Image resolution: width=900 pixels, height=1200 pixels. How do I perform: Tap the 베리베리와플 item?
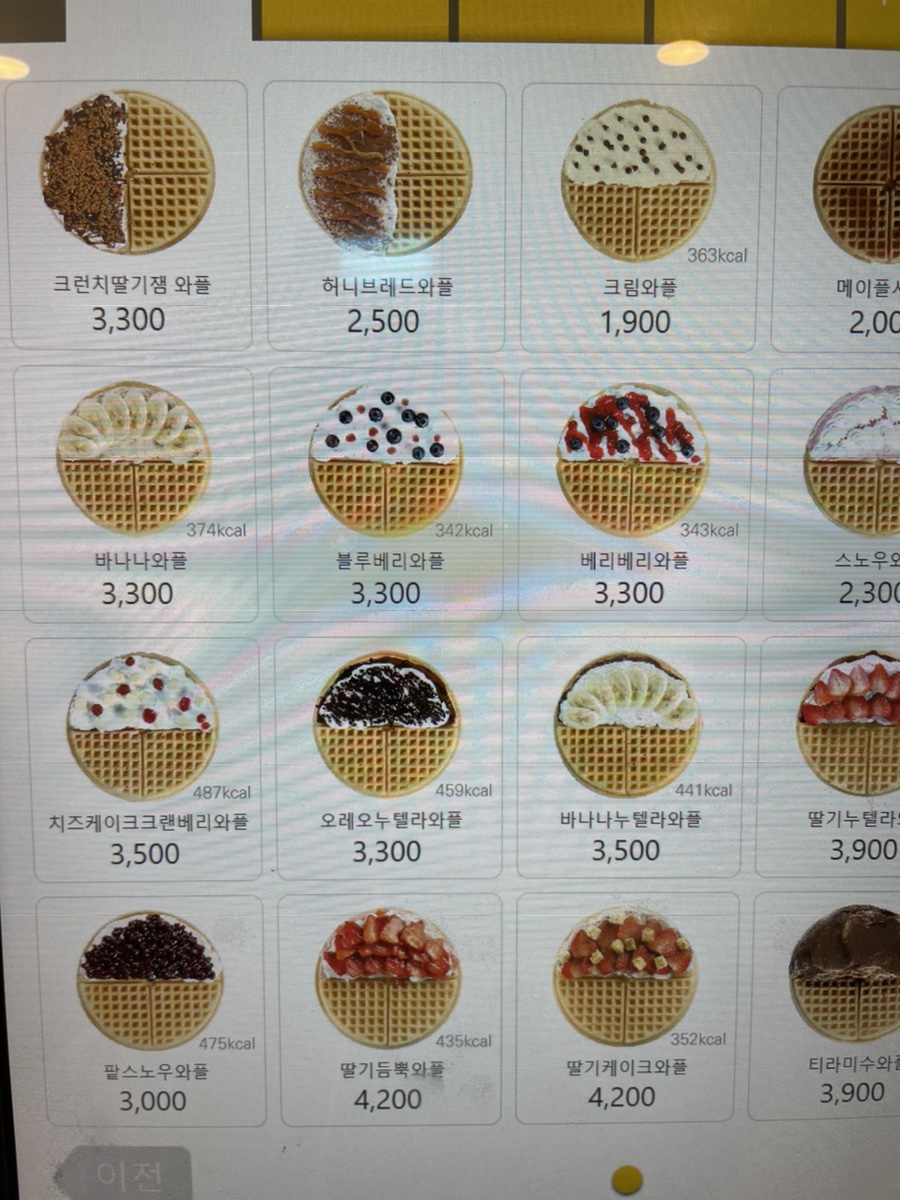coord(632,495)
